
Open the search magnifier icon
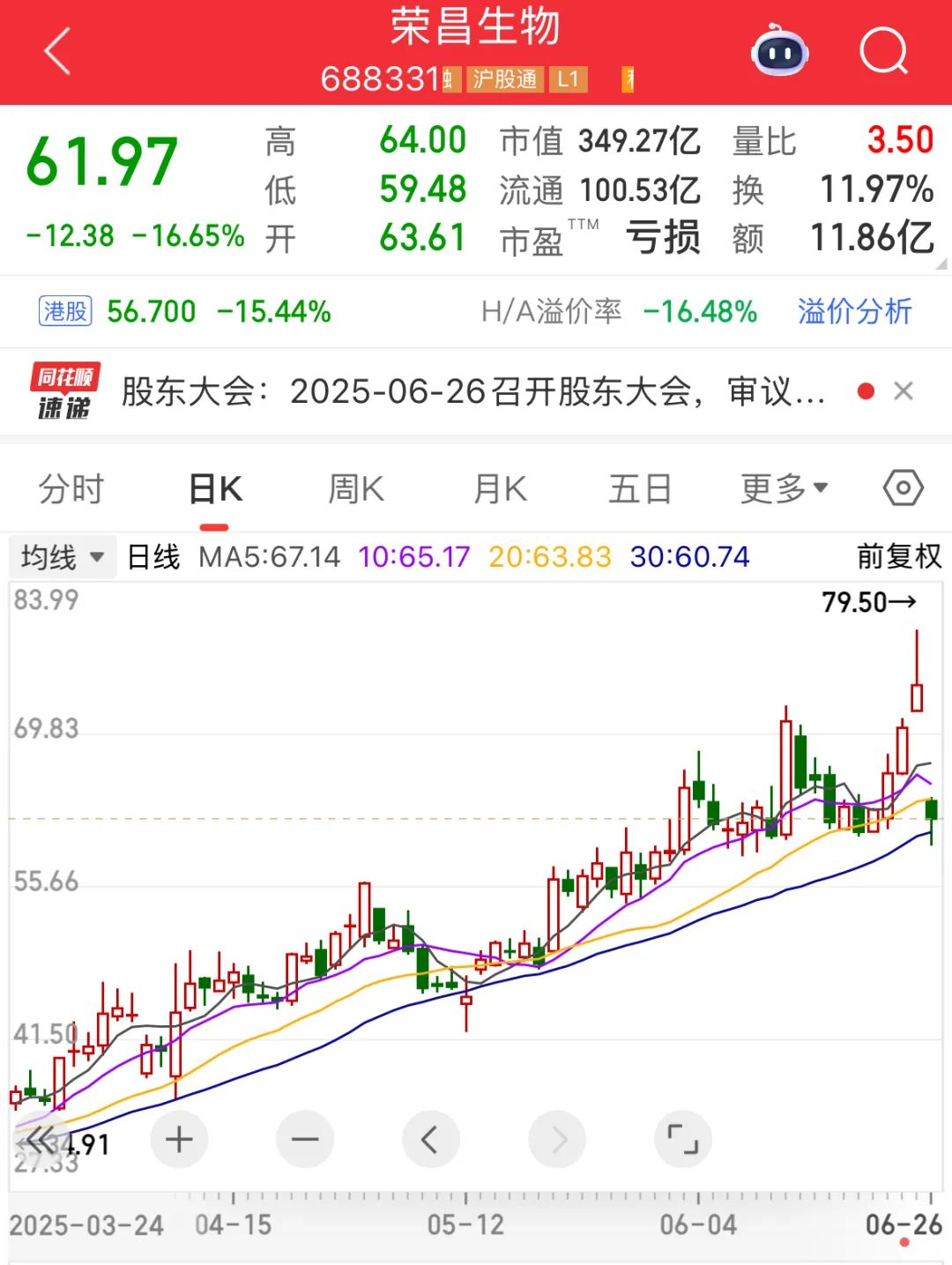(x=883, y=51)
